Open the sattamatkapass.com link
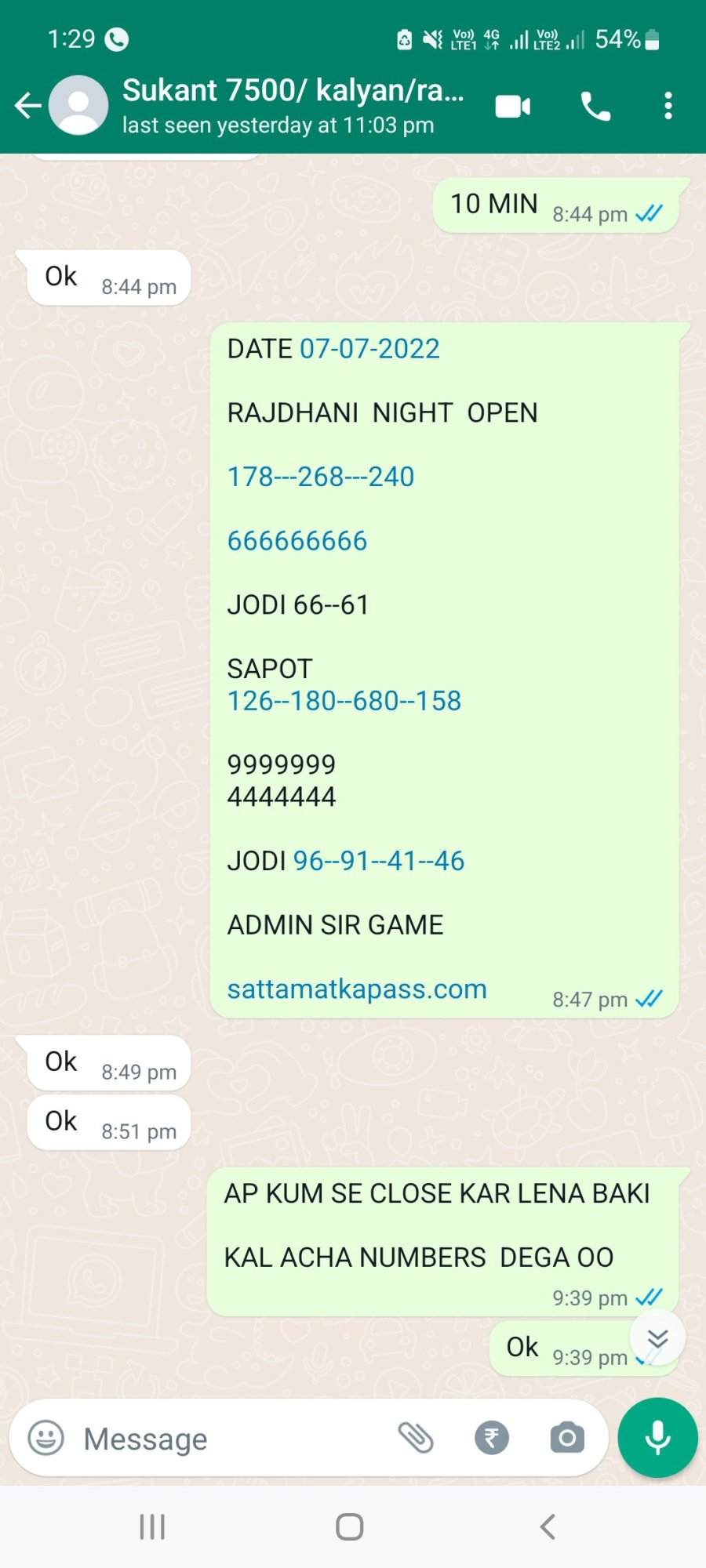The height and width of the screenshot is (1568, 706). pyautogui.click(x=357, y=989)
